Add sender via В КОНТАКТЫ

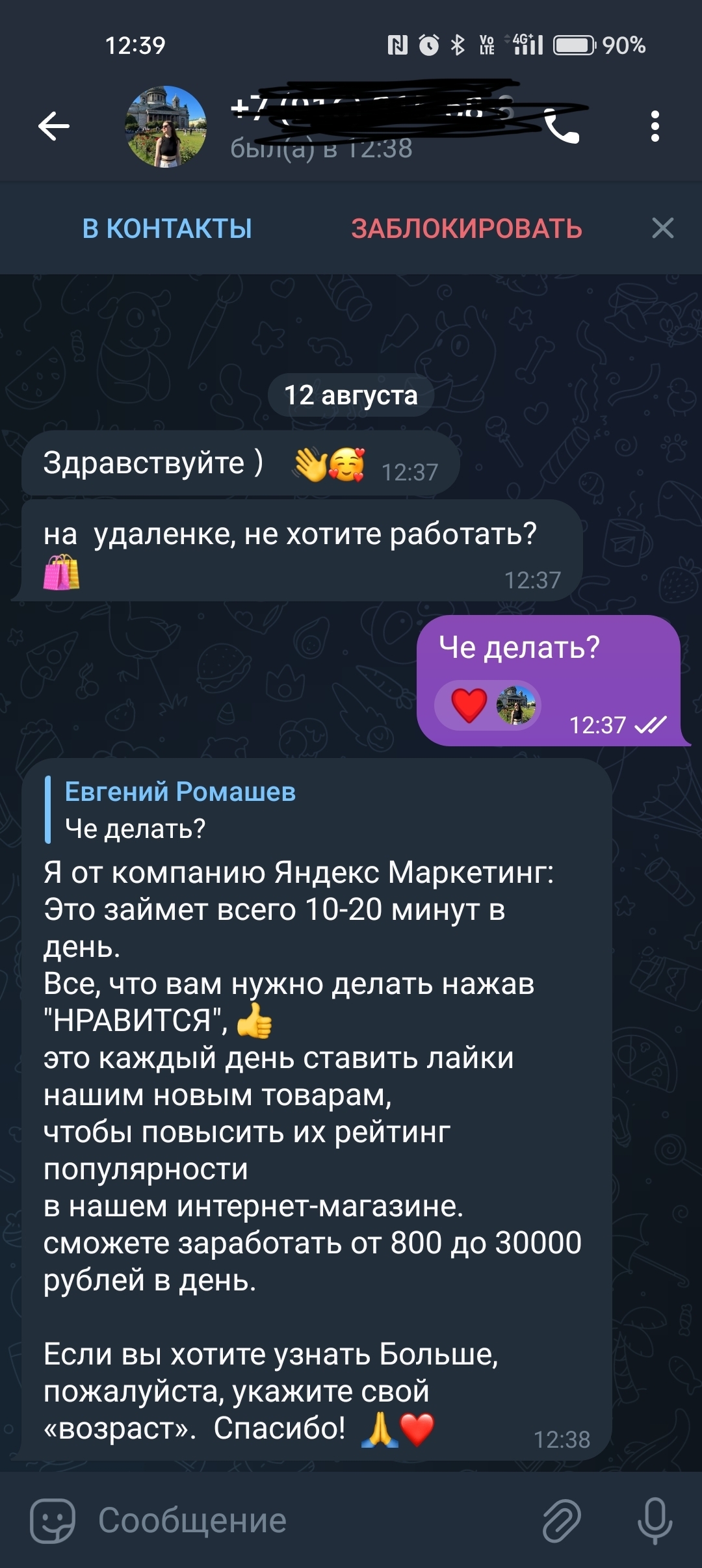coord(167,229)
